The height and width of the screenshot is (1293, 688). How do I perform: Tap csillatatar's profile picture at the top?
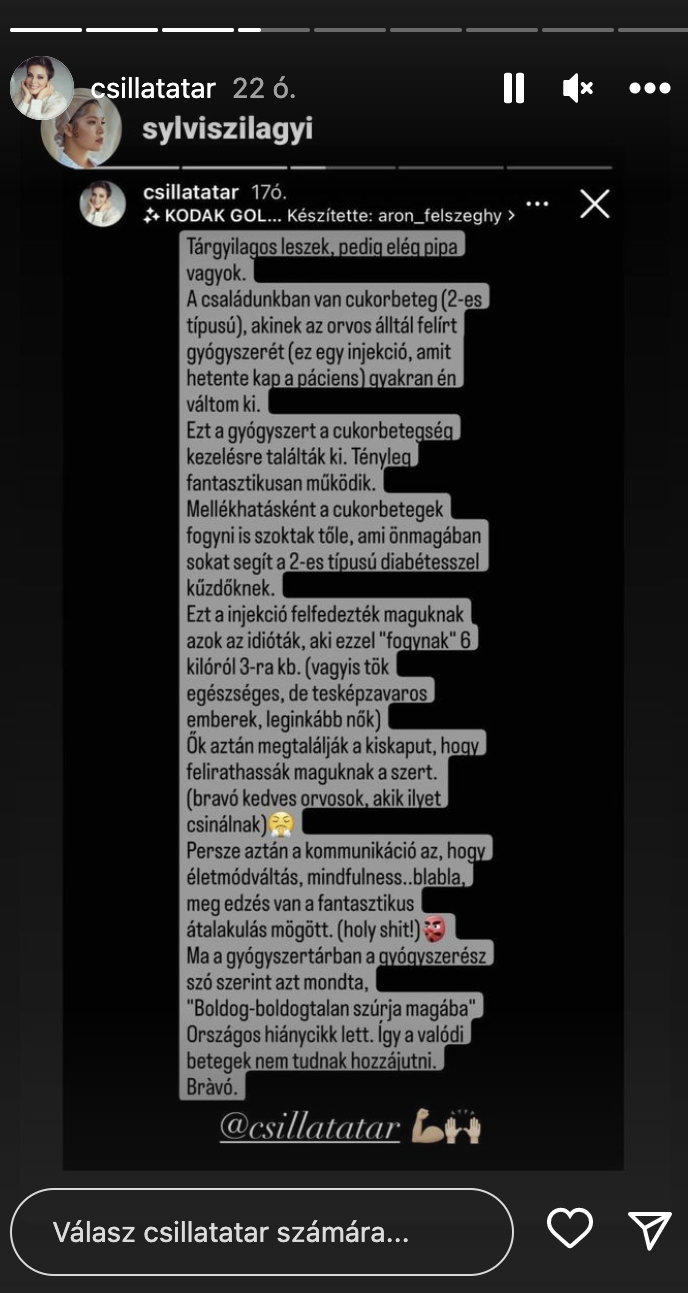pos(42,88)
